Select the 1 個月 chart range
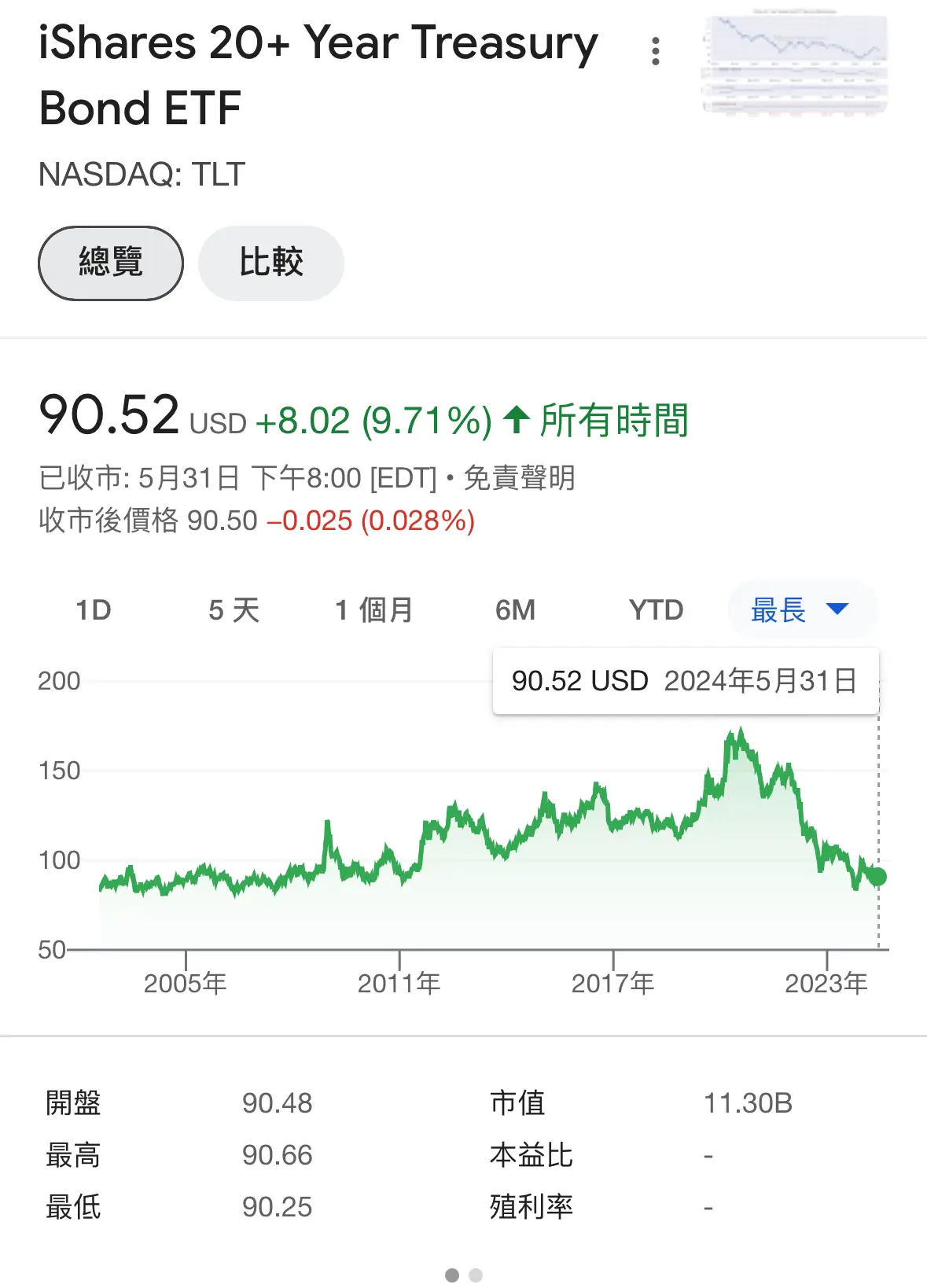 [374, 609]
